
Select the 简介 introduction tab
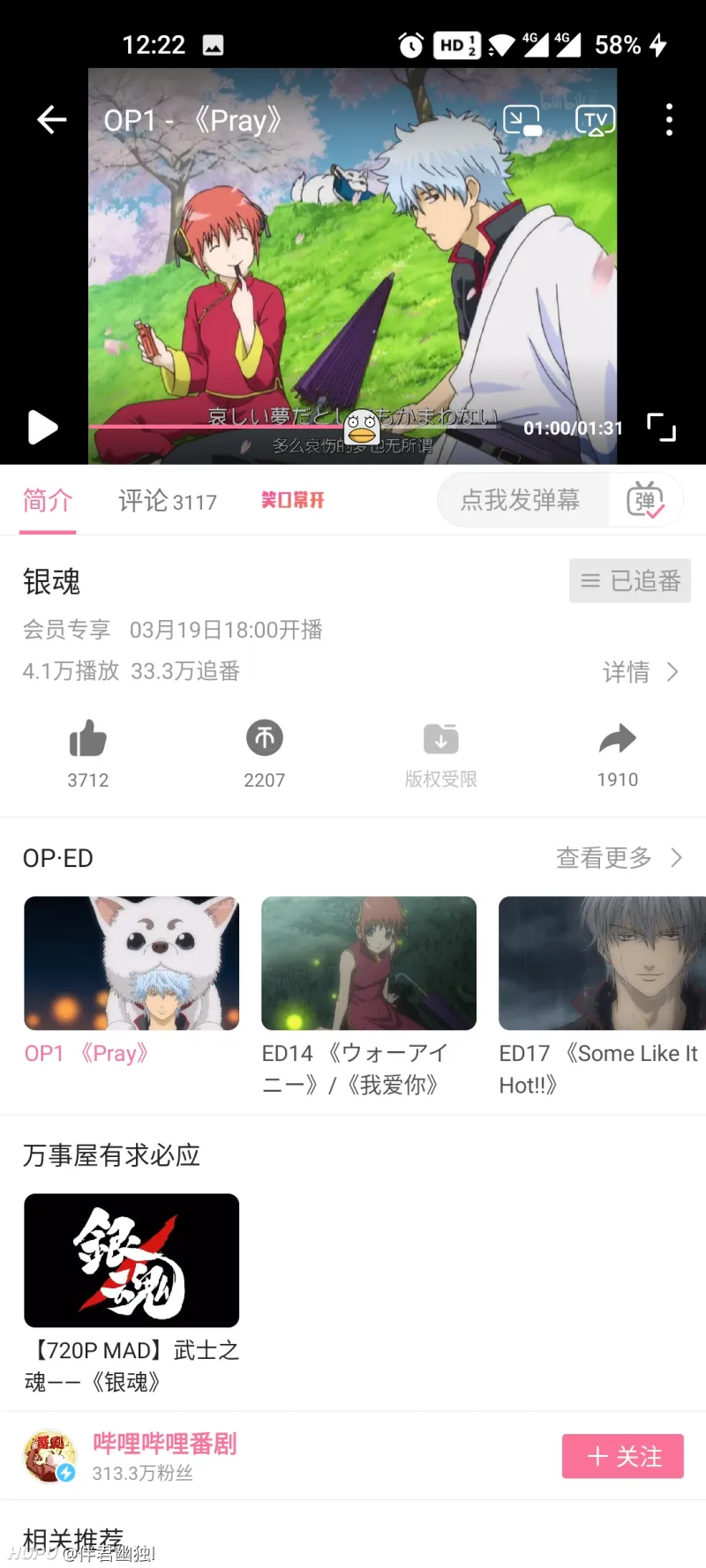(48, 501)
